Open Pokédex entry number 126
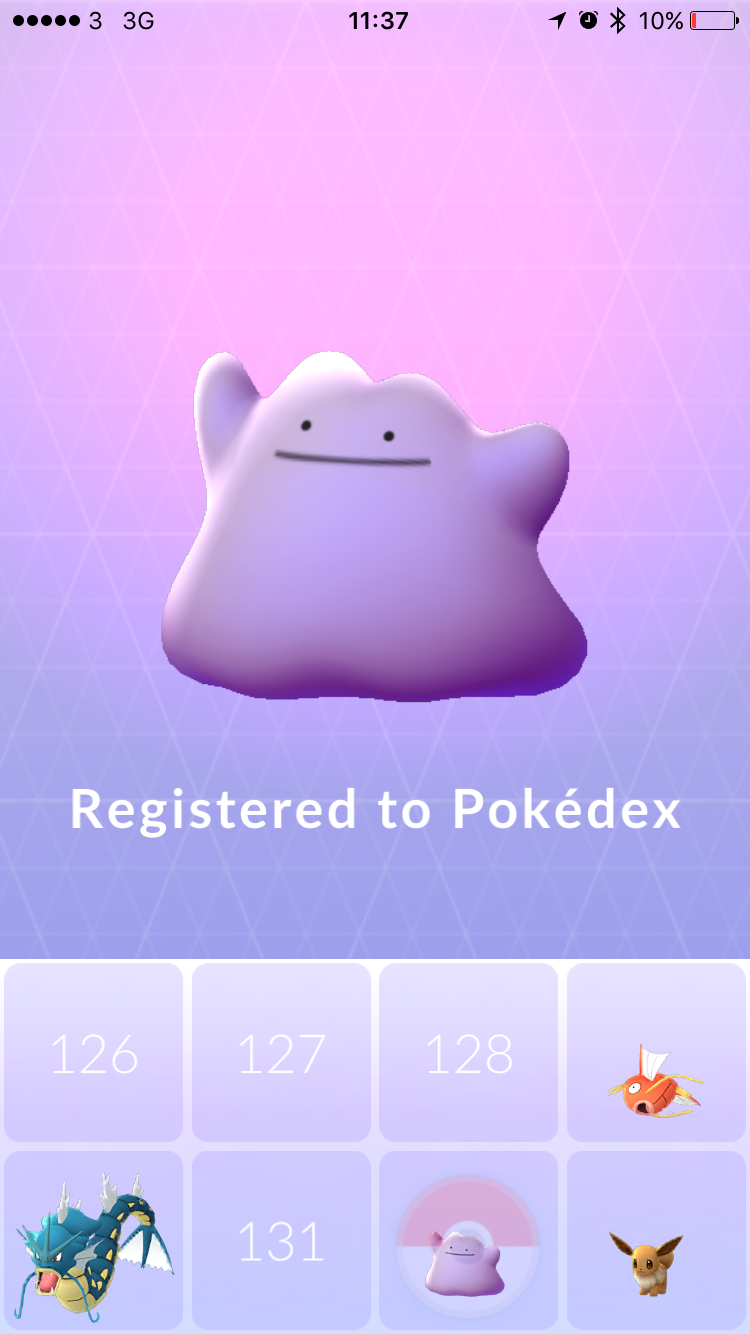750x1334 pixels. click(x=94, y=1052)
